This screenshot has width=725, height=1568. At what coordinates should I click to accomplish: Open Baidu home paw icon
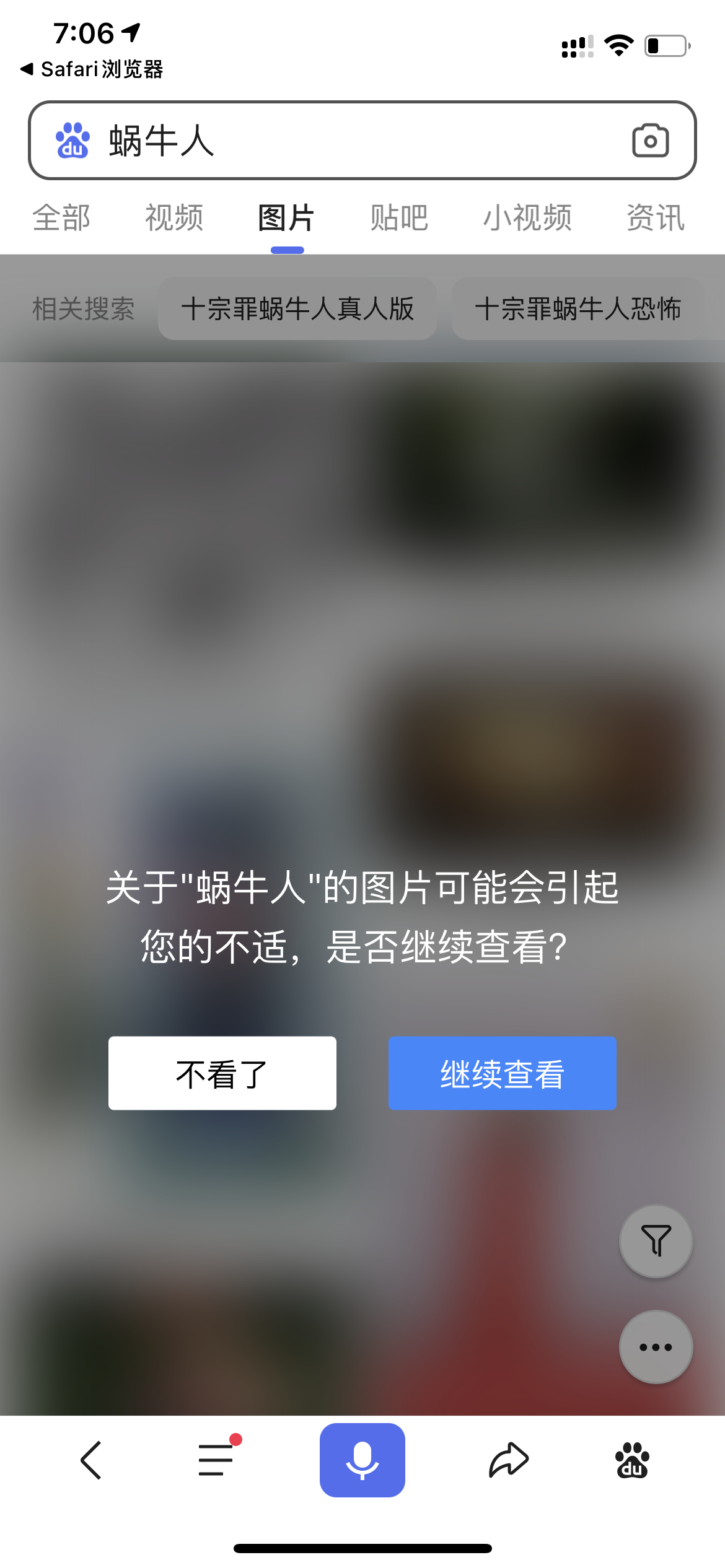[x=631, y=1460]
